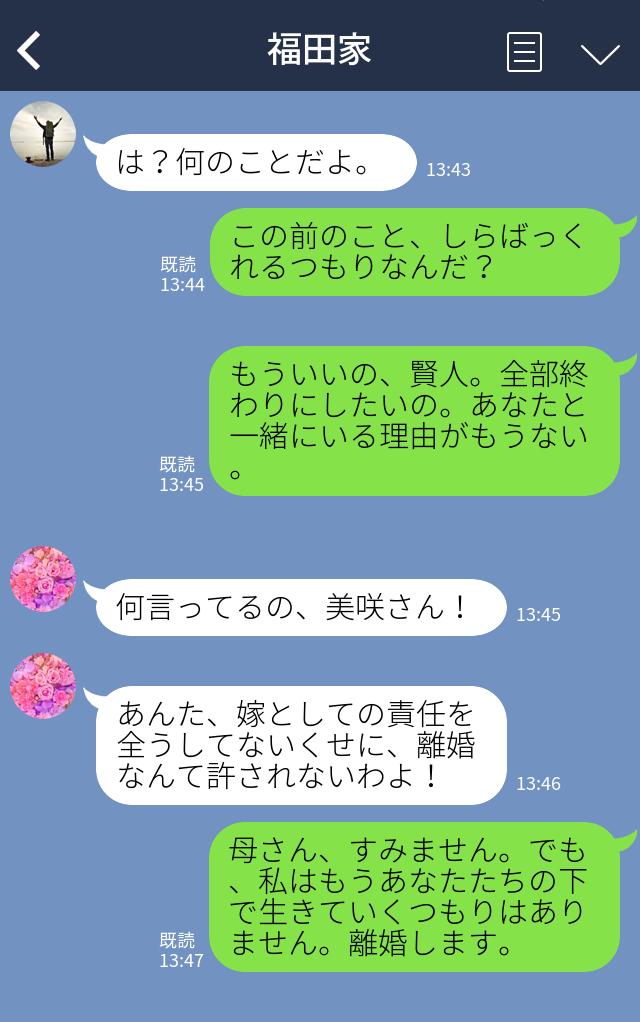Expand the chat menu chevron
Screen dimensions: 640x1022
coord(600,53)
